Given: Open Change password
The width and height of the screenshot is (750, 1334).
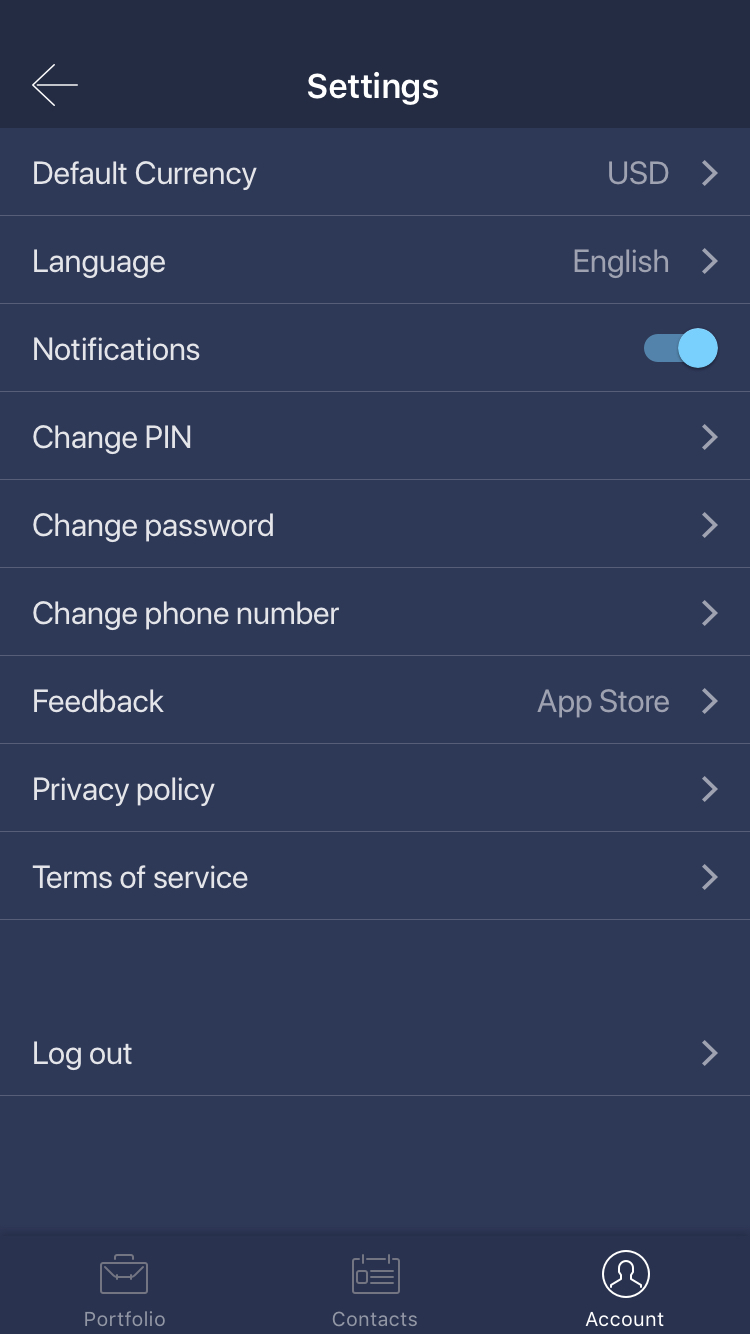Looking at the screenshot, I should click(x=375, y=525).
